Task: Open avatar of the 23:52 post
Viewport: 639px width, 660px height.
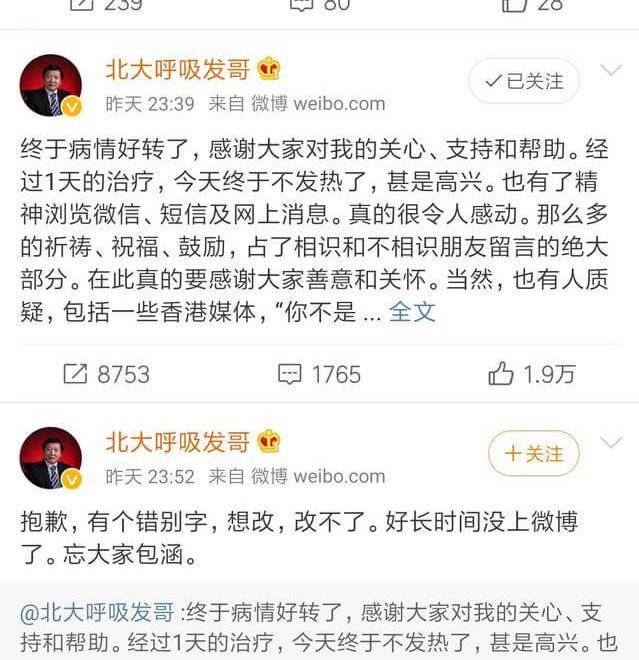Action: pos(50,458)
